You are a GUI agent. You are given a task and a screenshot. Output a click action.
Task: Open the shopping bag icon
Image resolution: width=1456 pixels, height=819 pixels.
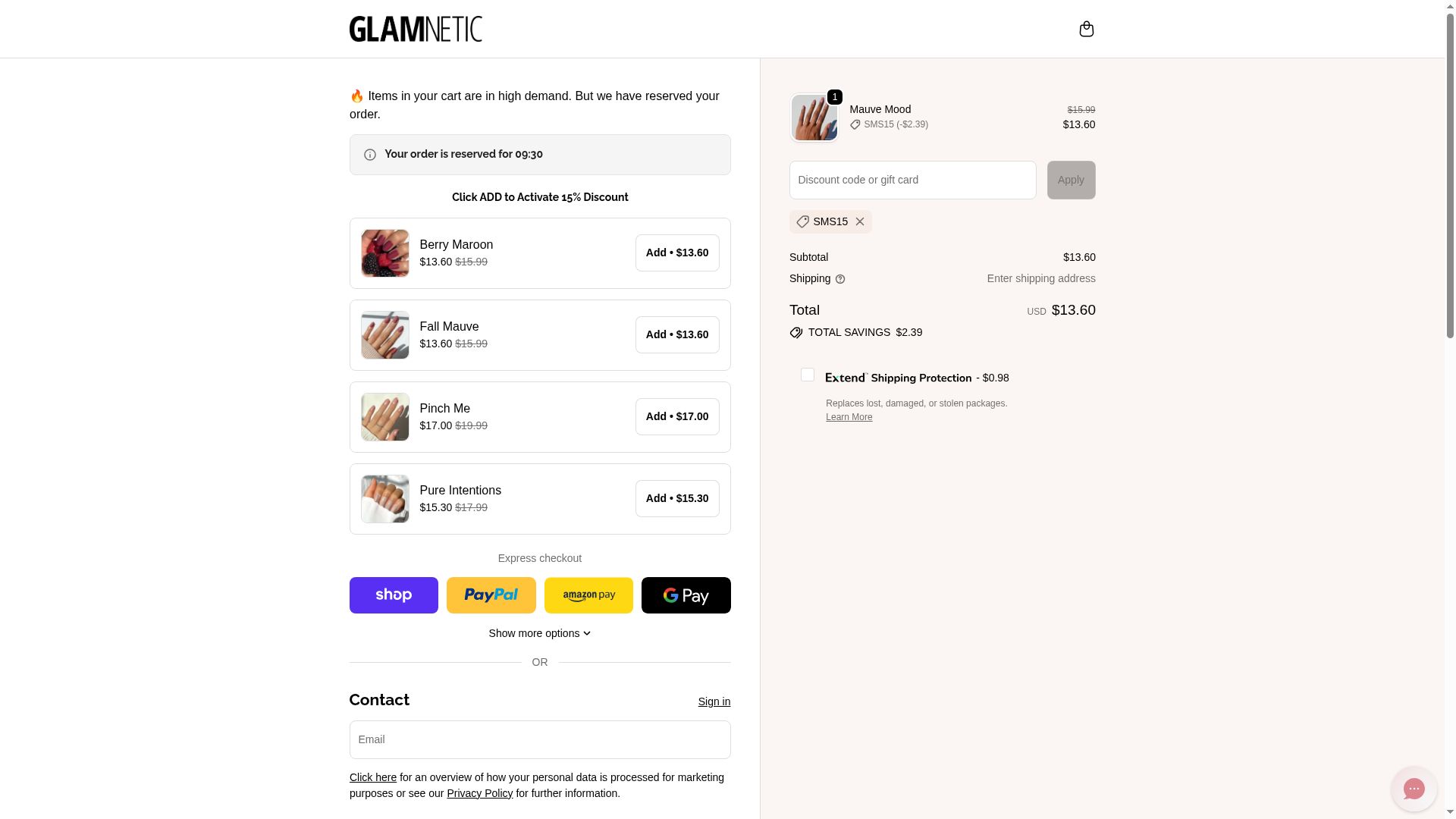1086,29
